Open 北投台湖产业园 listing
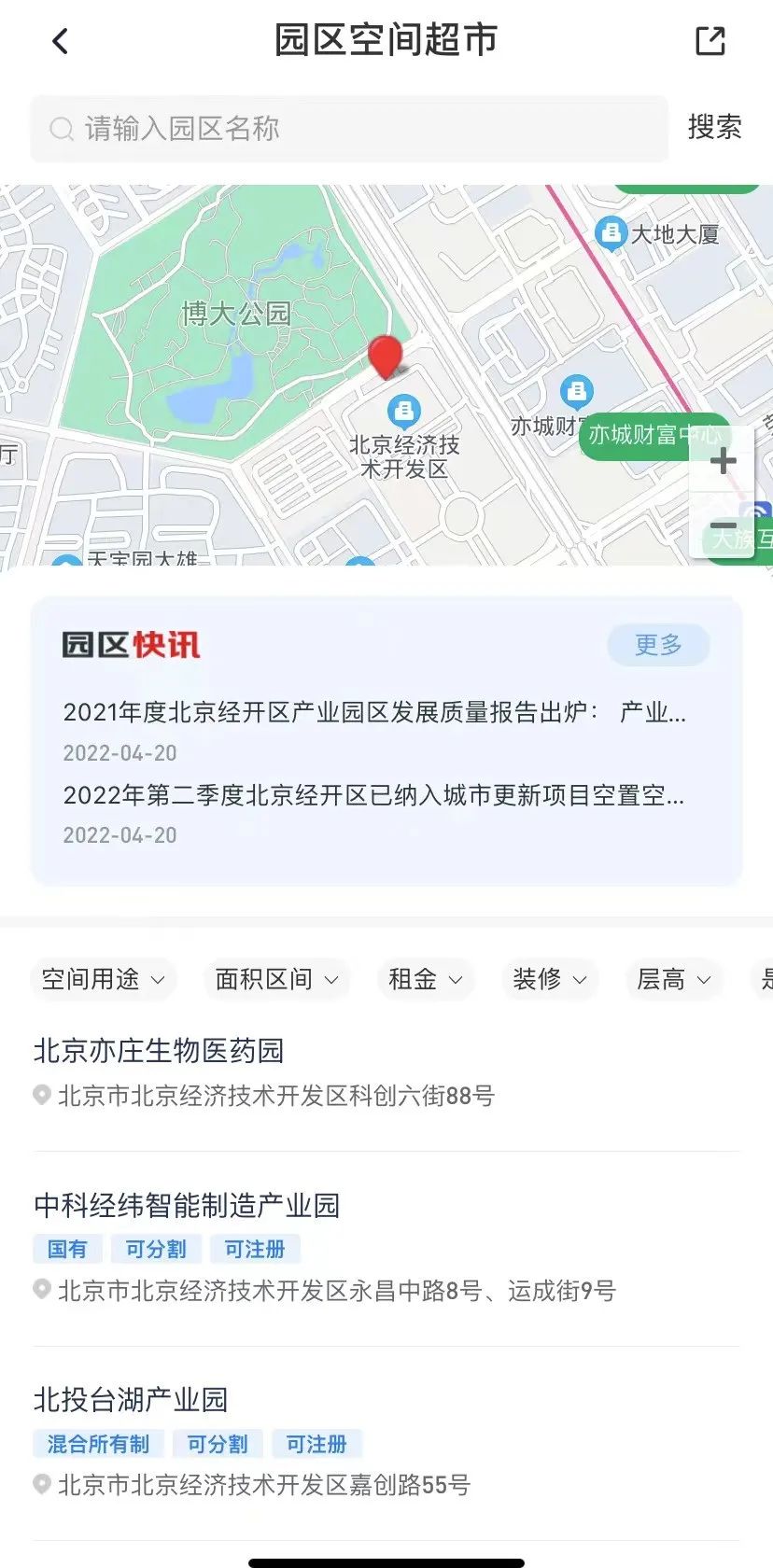This screenshot has width=773, height=1568. [x=131, y=1400]
